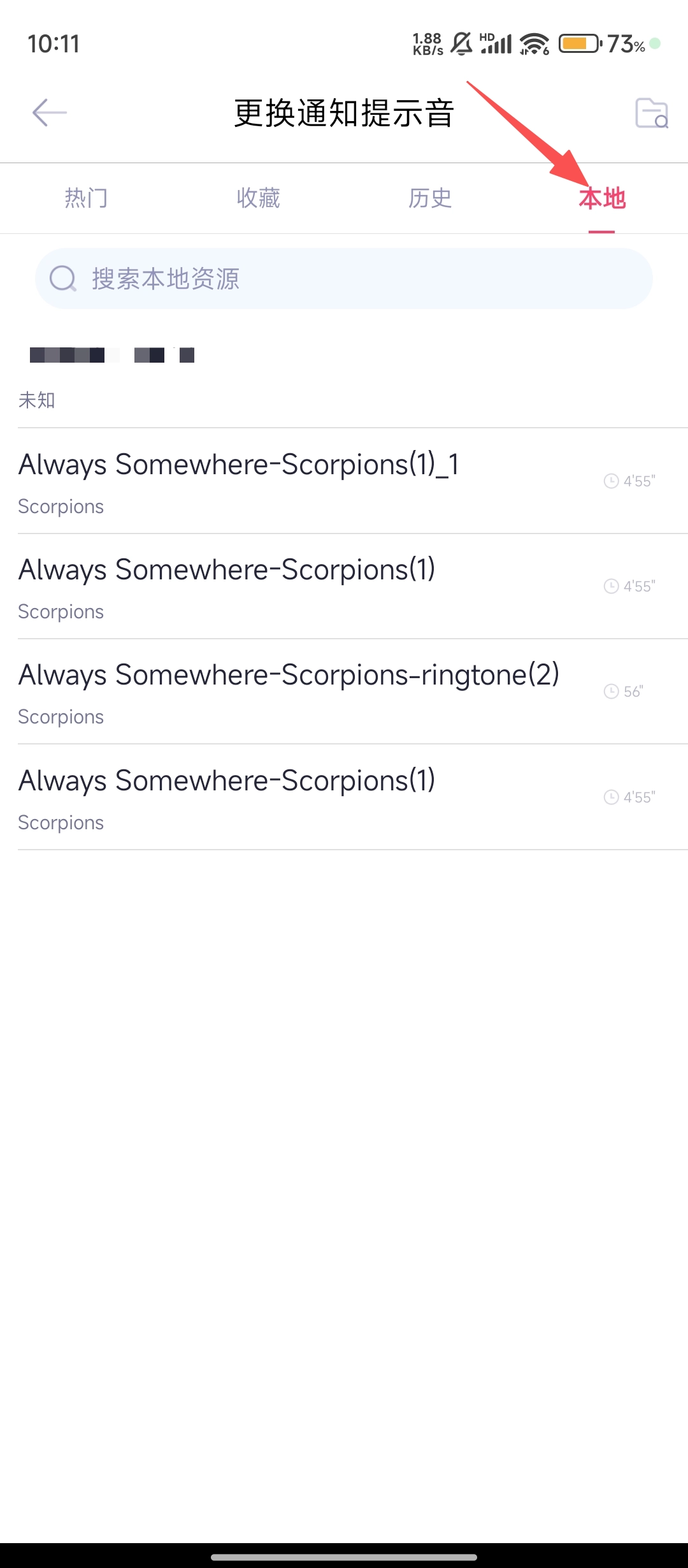Viewport: 688px width, 1568px height.
Task: Switch to the 热门 tab
Action: coord(86,198)
